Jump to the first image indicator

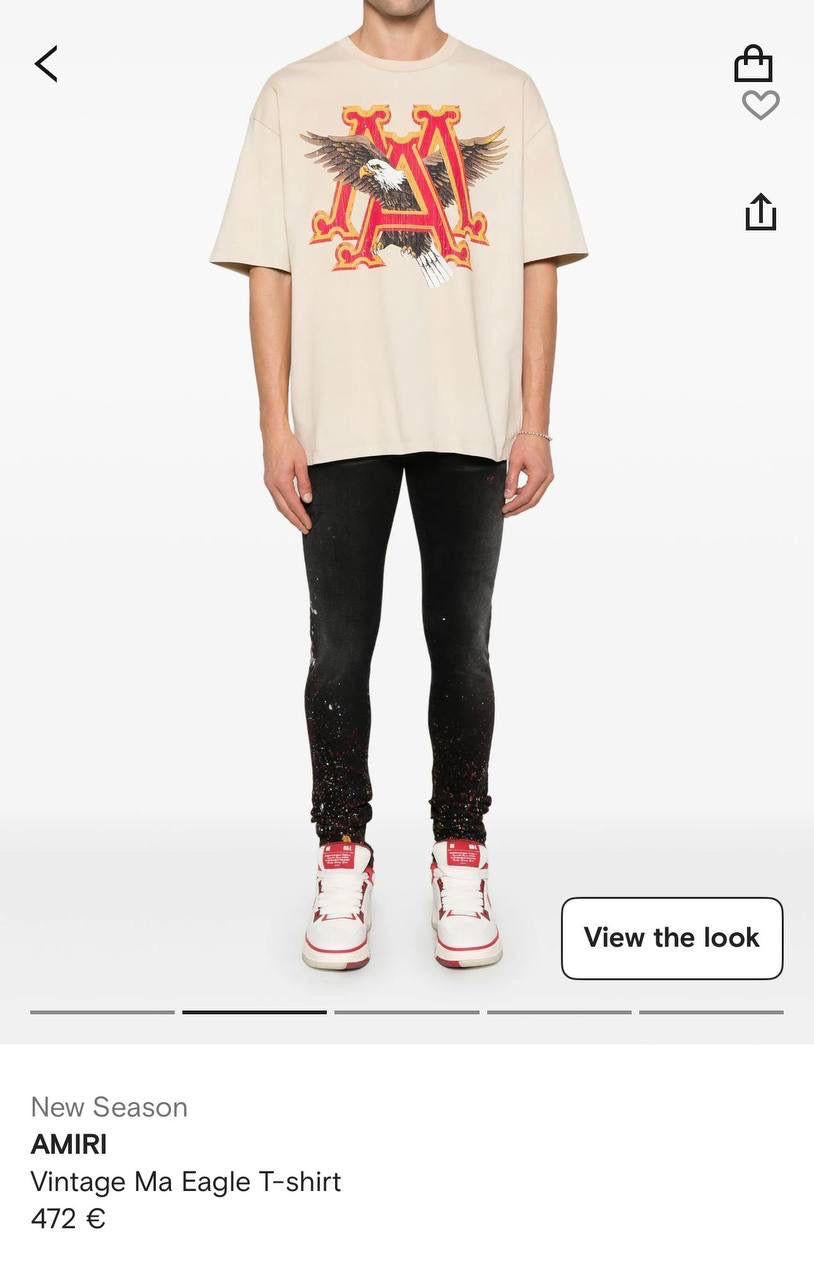pos(102,1012)
